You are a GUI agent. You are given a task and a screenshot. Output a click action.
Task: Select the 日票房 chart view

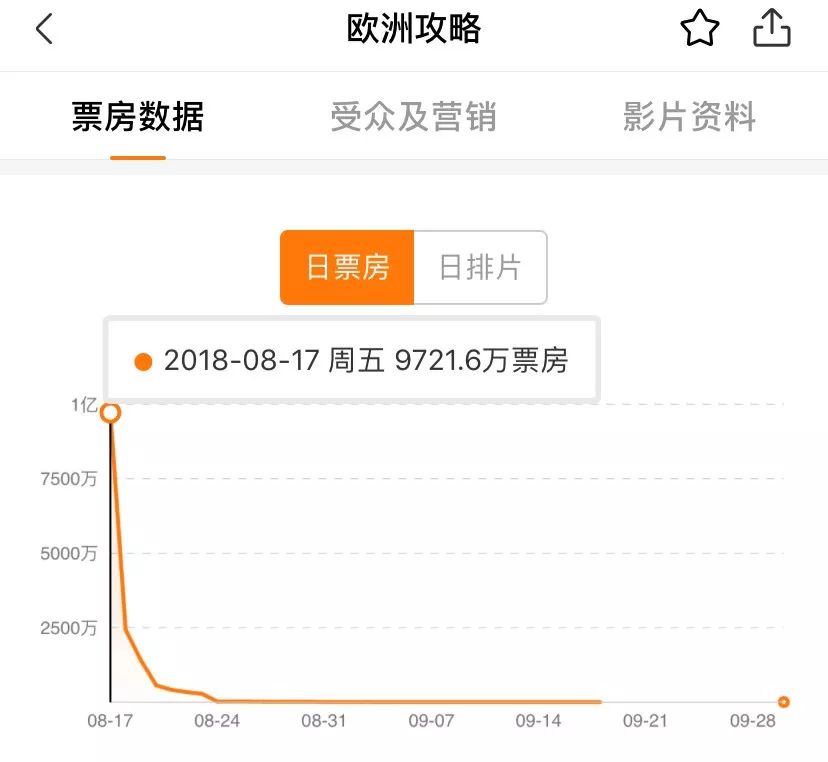point(347,268)
